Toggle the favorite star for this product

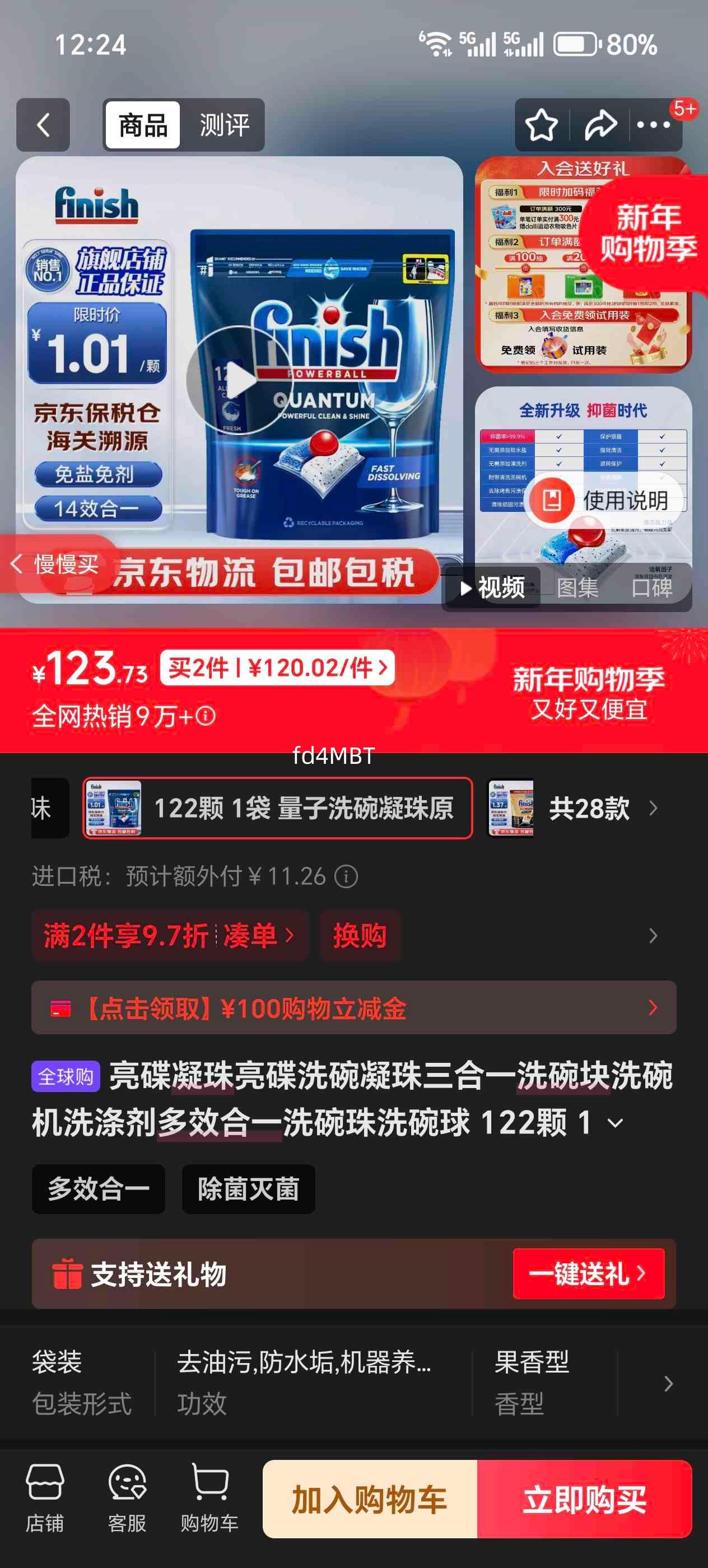[541, 125]
